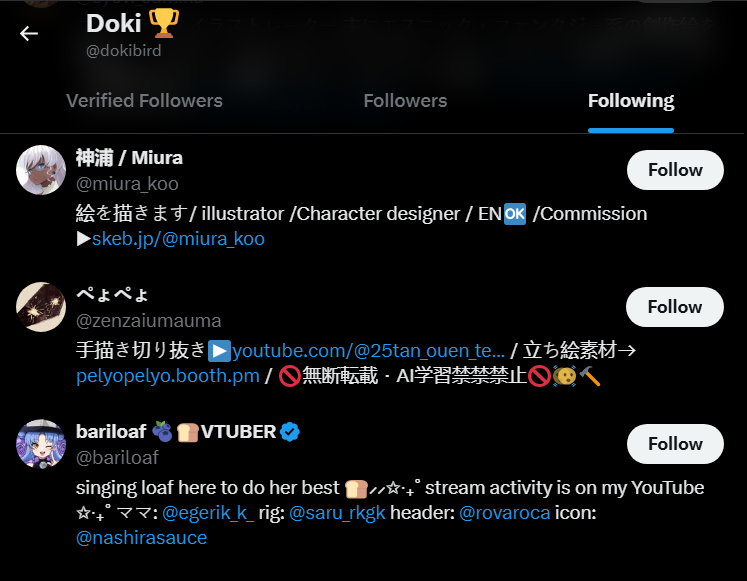Follow 神浦 / Miura
The image size is (747, 581).
pyautogui.click(x=675, y=170)
